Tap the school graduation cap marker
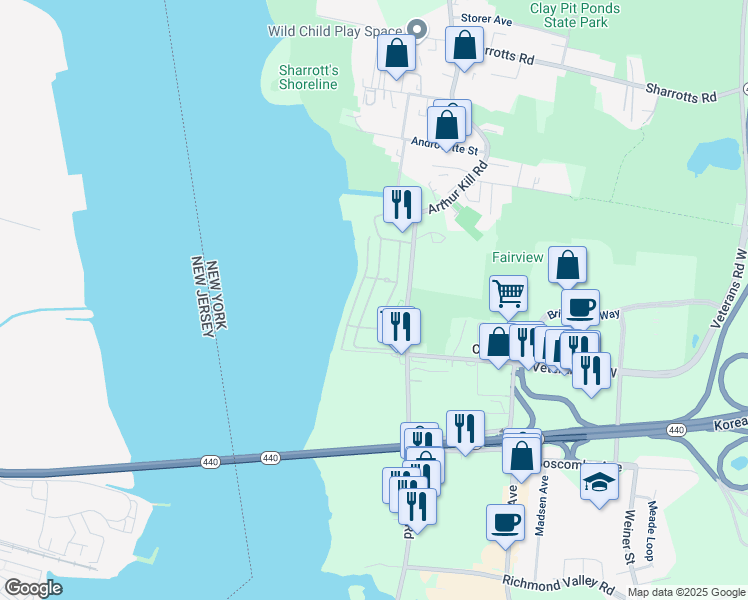The image size is (748, 600). pyautogui.click(x=600, y=481)
